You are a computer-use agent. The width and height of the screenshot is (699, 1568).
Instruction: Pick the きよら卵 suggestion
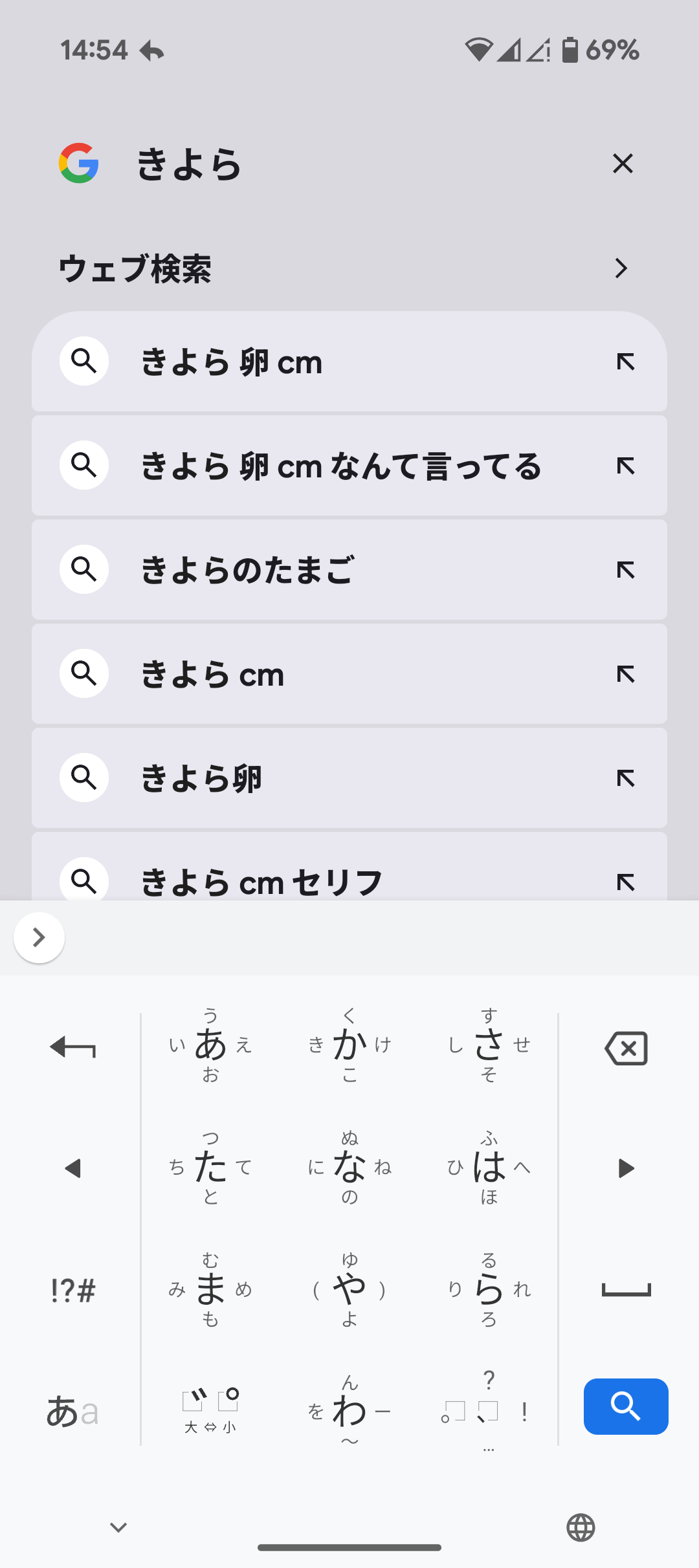349,778
